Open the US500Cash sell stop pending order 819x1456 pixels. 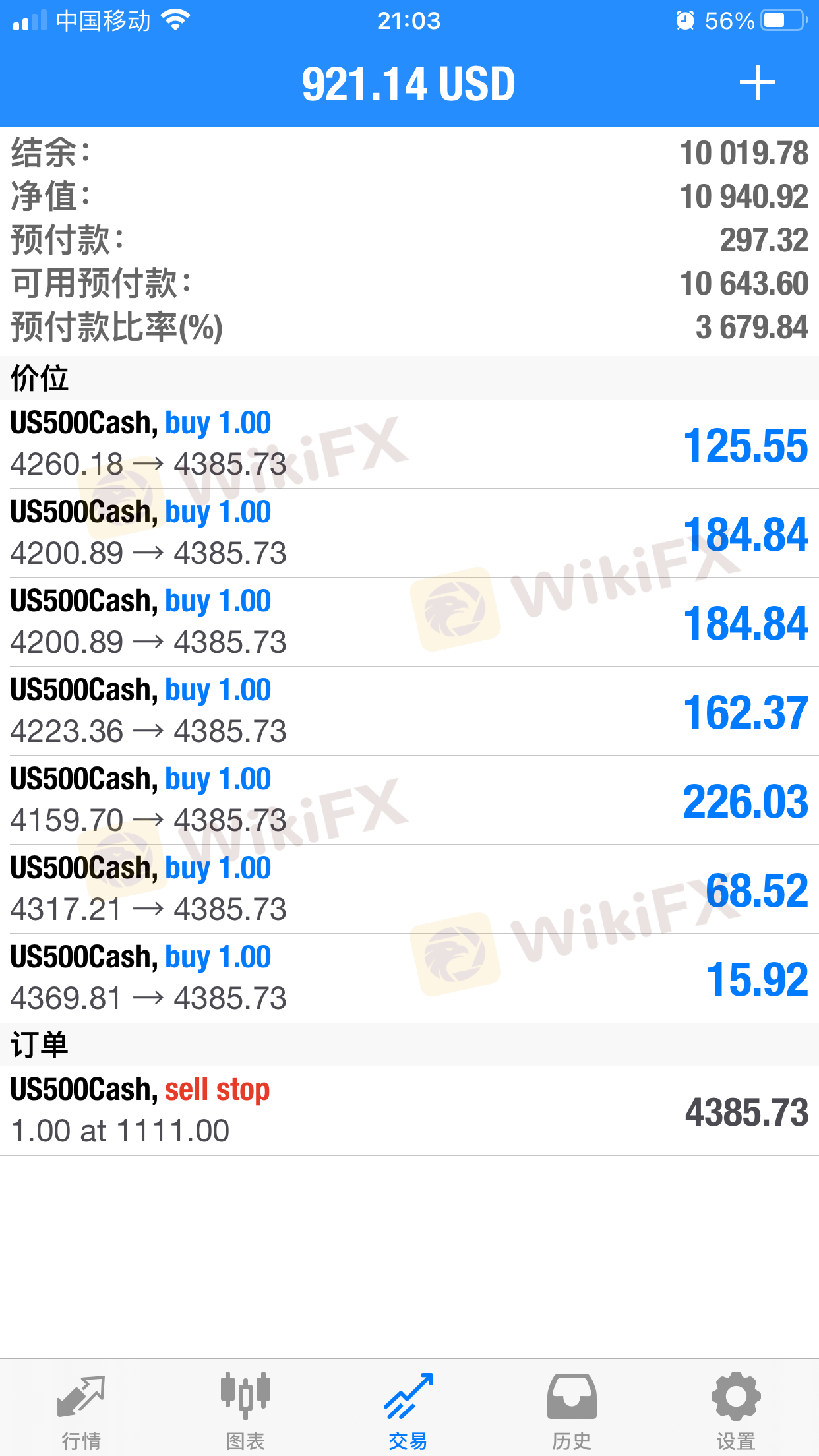(x=409, y=1110)
